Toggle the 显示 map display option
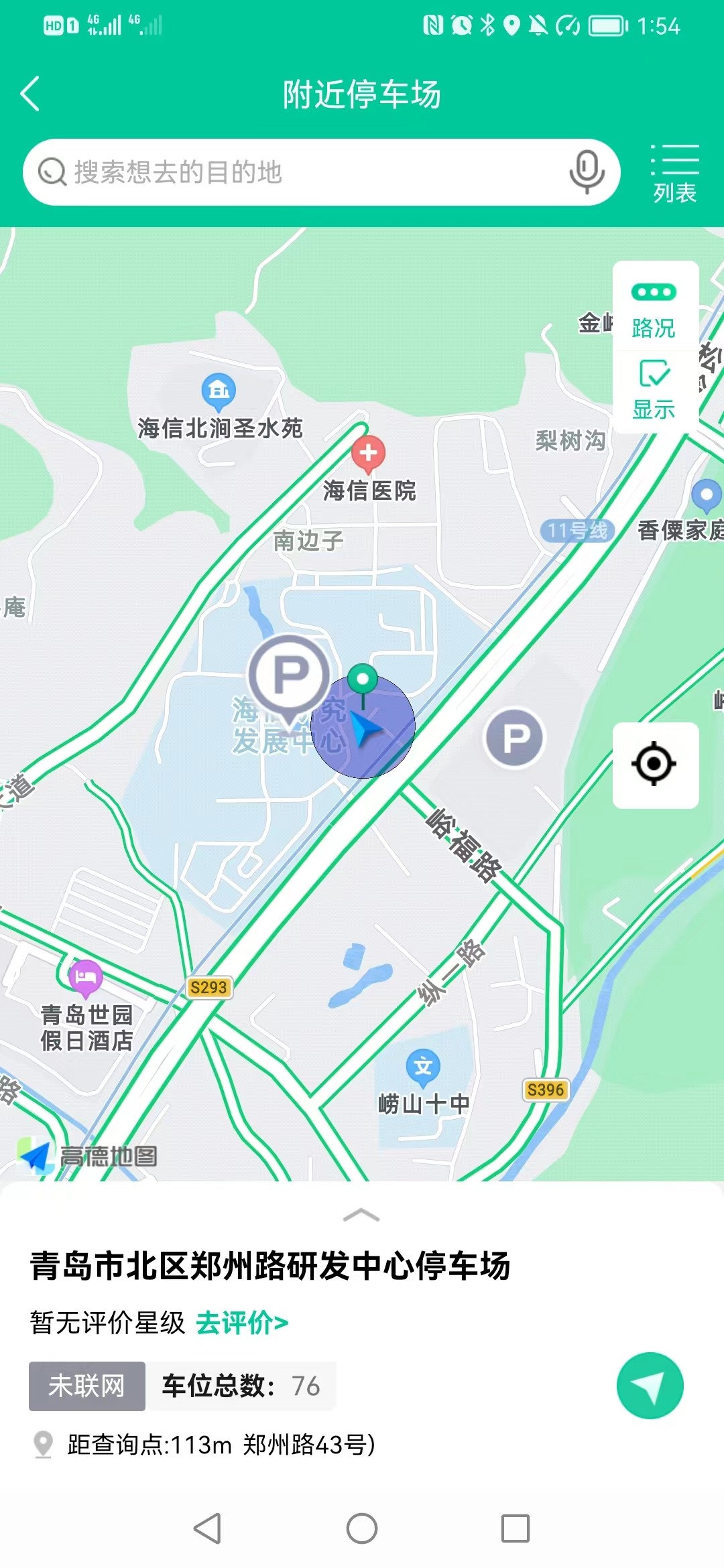This screenshot has width=724, height=1568. pyautogui.click(x=656, y=392)
